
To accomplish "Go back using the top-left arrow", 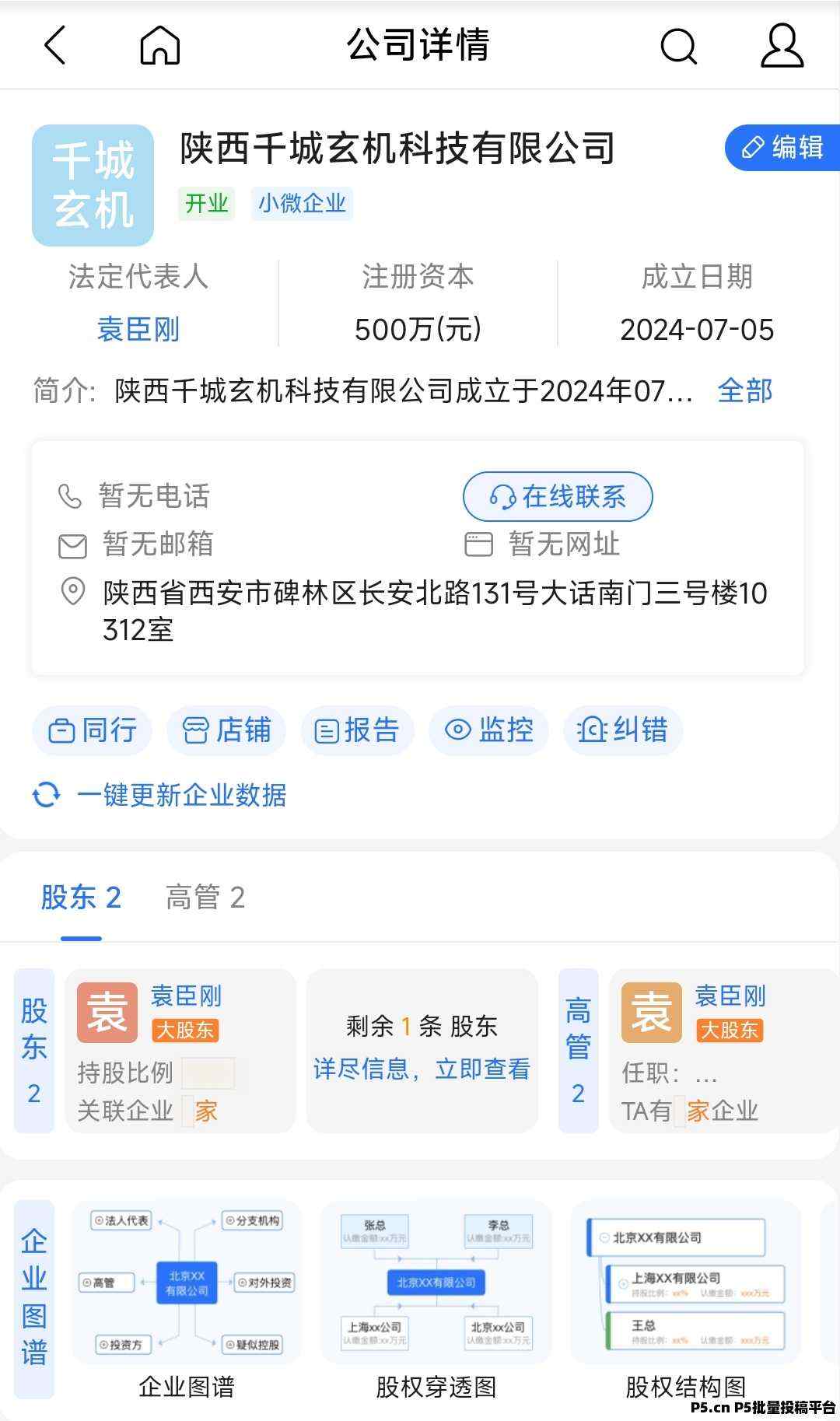I will click(55, 45).
